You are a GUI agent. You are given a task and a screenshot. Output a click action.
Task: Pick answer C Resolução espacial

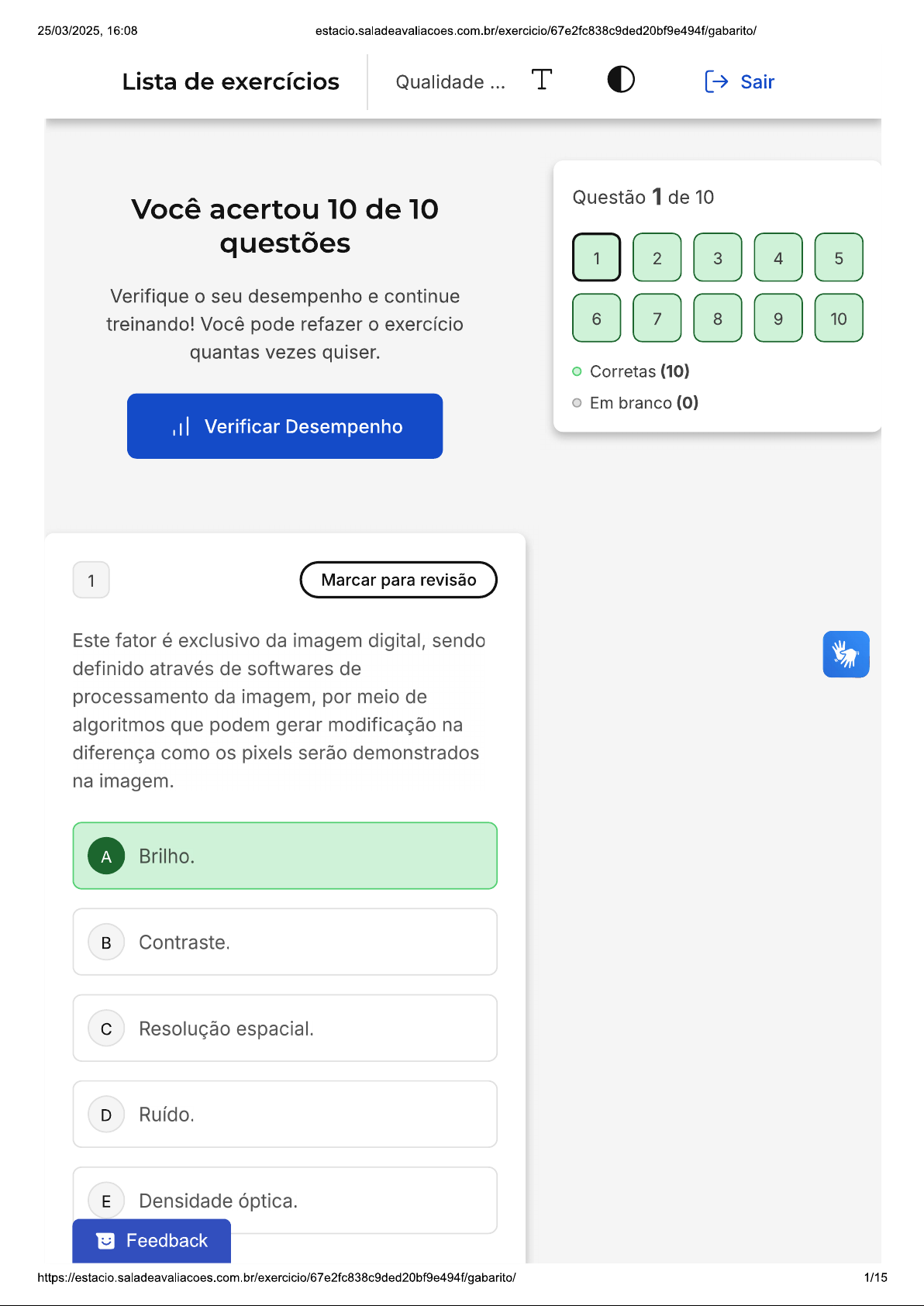[285, 1028]
